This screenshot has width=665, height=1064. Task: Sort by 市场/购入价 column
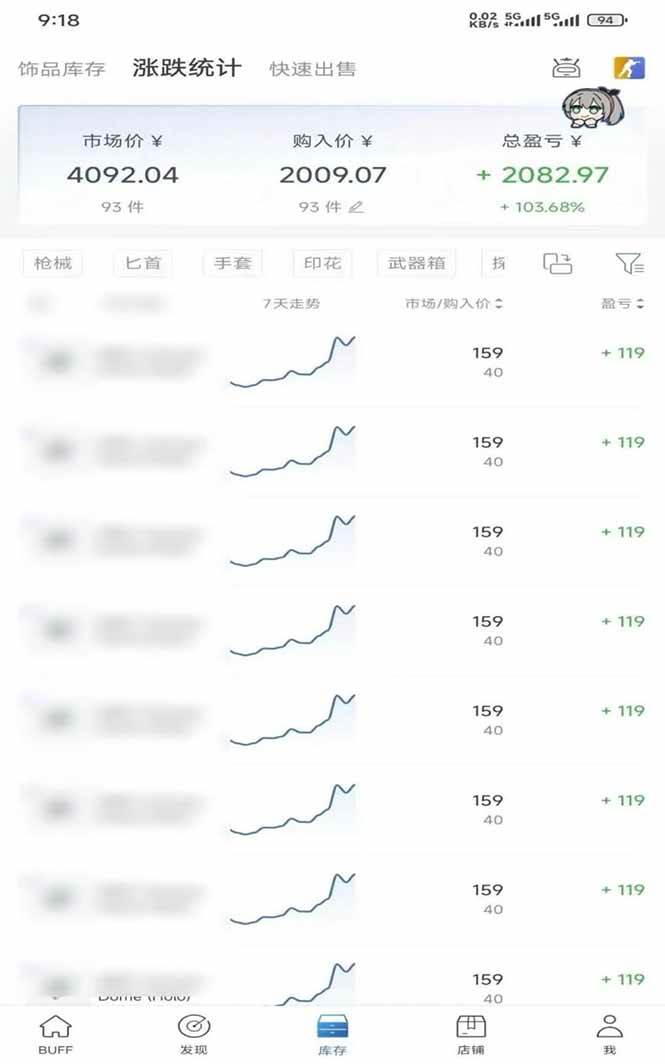coord(454,303)
